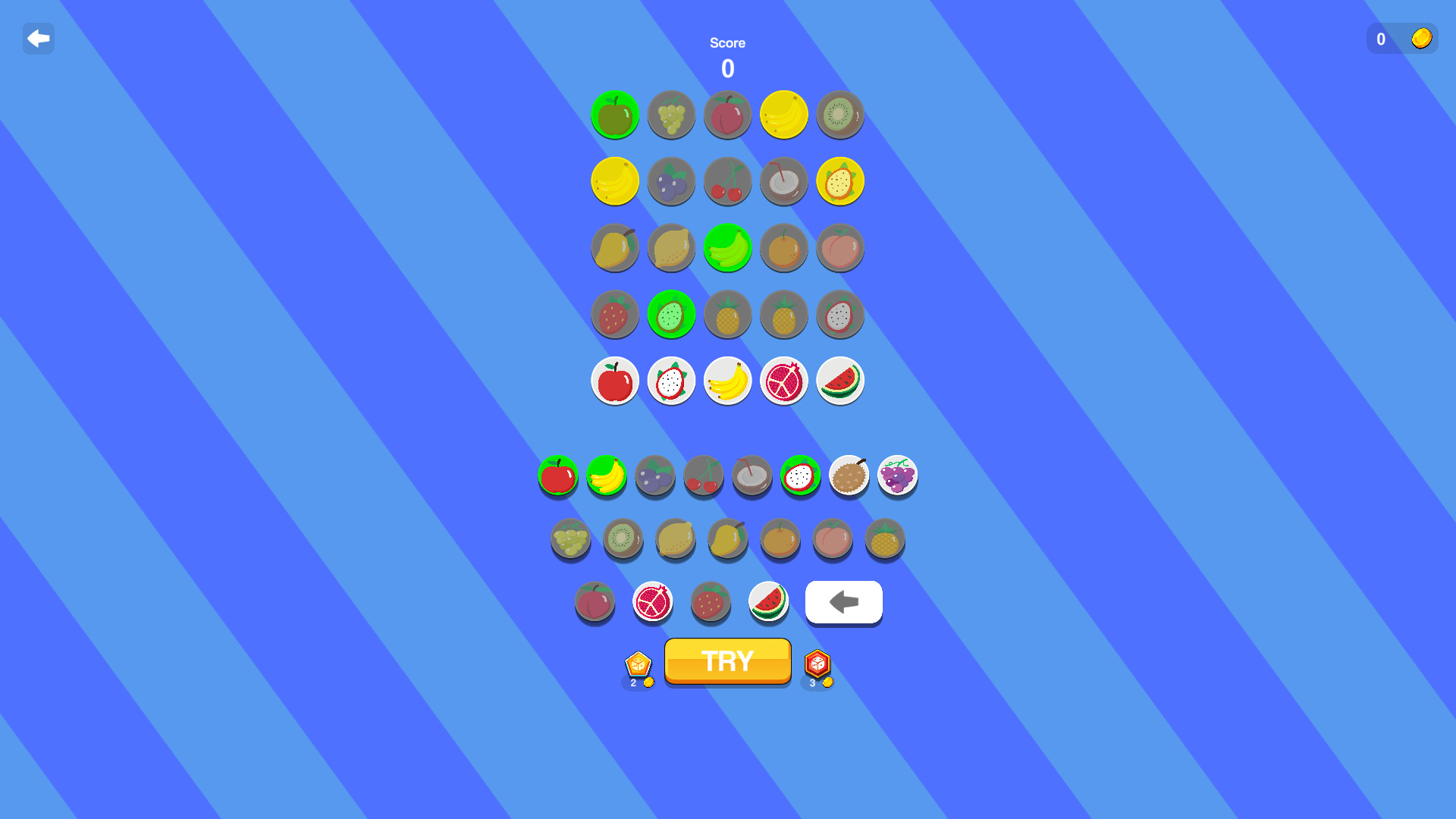Image resolution: width=1456 pixels, height=819 pixels.
Task: Delete last fruit with the backspace key
Action: 843,603
